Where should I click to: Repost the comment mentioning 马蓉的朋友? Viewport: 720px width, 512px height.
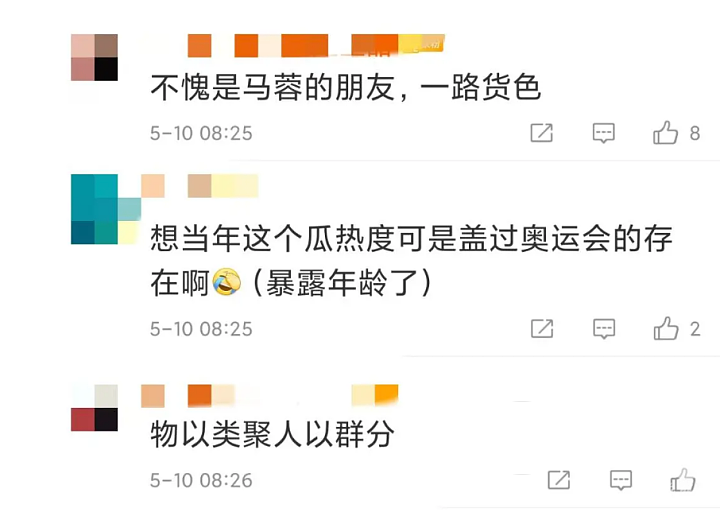(x=541, y=133)
